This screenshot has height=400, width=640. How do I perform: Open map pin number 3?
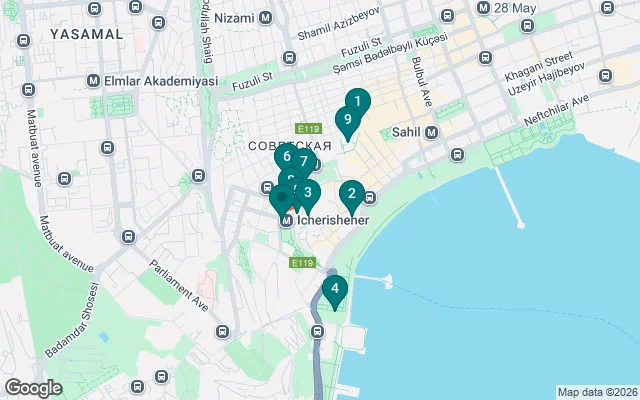[x=309, y=193]
